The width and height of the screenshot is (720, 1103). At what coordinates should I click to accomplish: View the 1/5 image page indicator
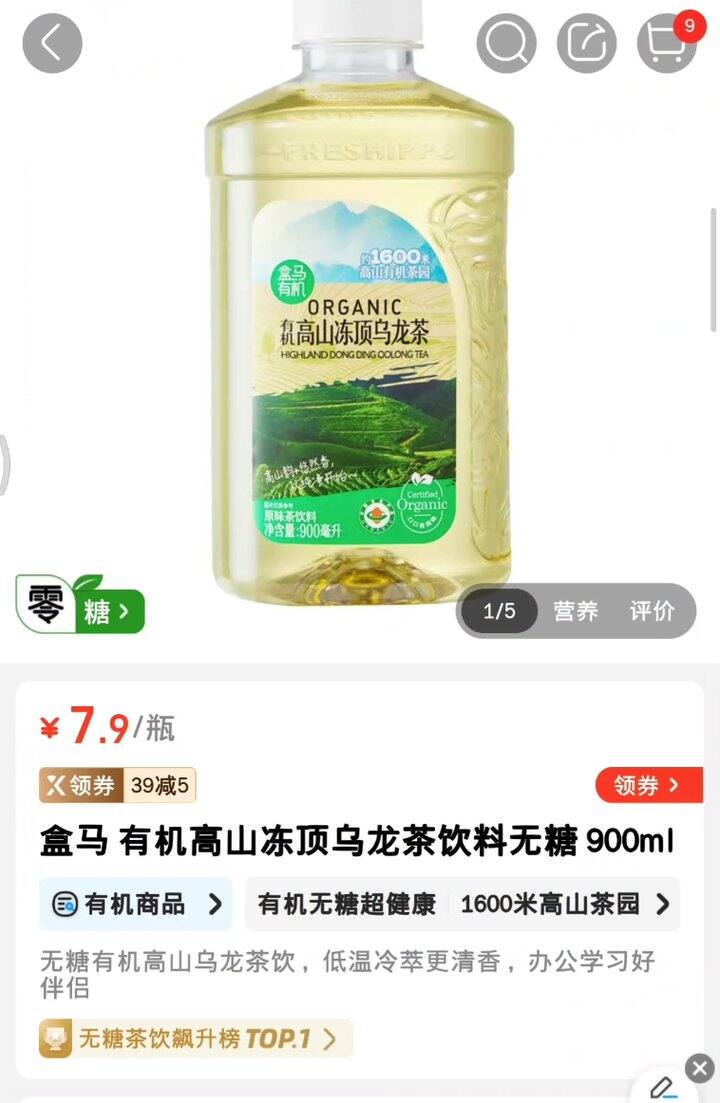(x=499, y=611)
